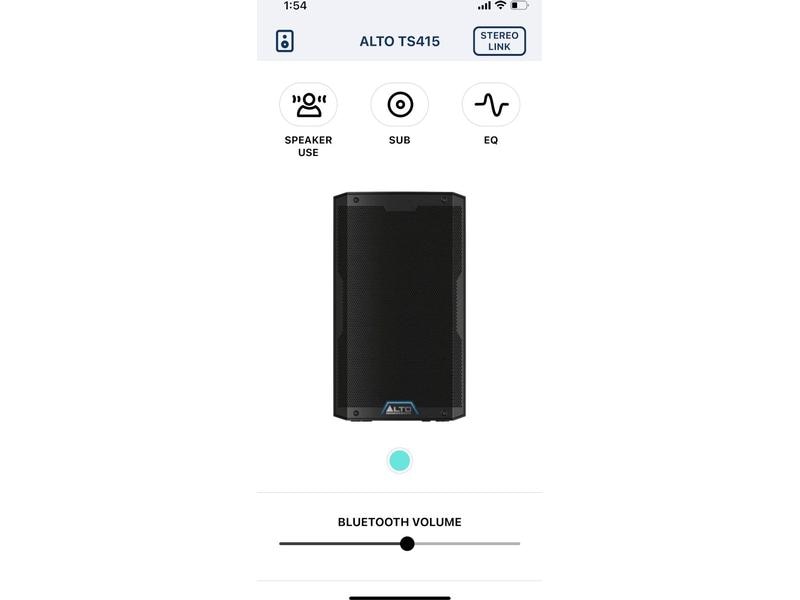Tap the Stereo Link button
This screenshot has height=600, width=800.
(x=499, y=41)
